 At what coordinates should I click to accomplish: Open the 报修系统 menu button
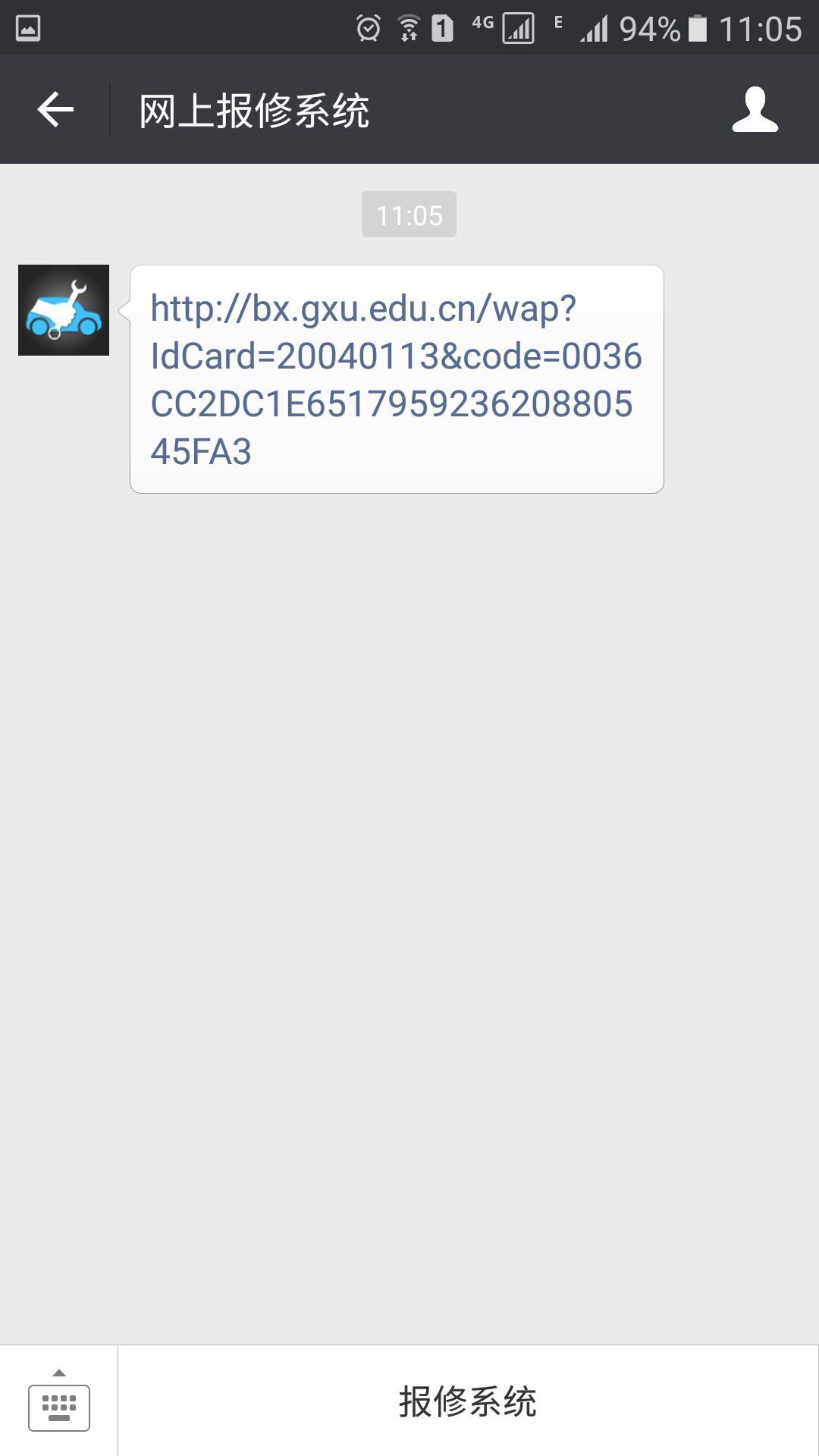[468, 1401]
